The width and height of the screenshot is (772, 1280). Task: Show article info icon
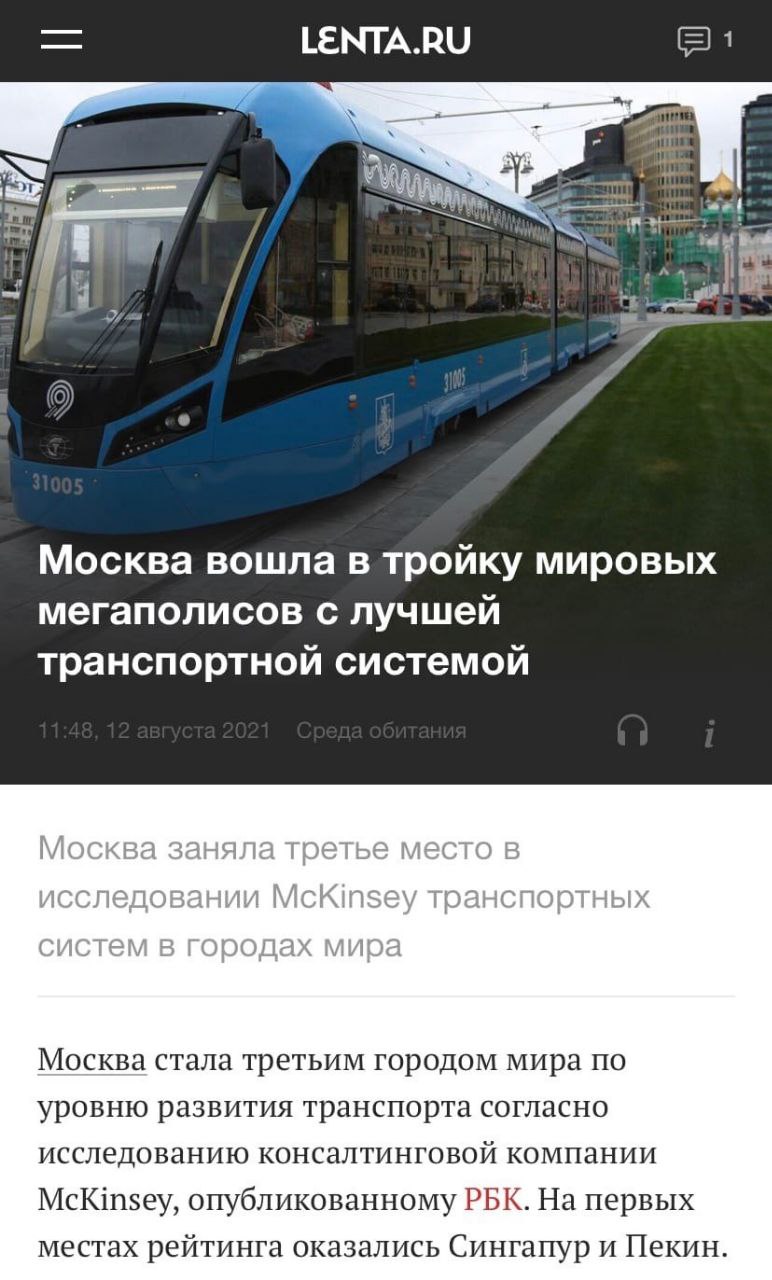[709, 734]
